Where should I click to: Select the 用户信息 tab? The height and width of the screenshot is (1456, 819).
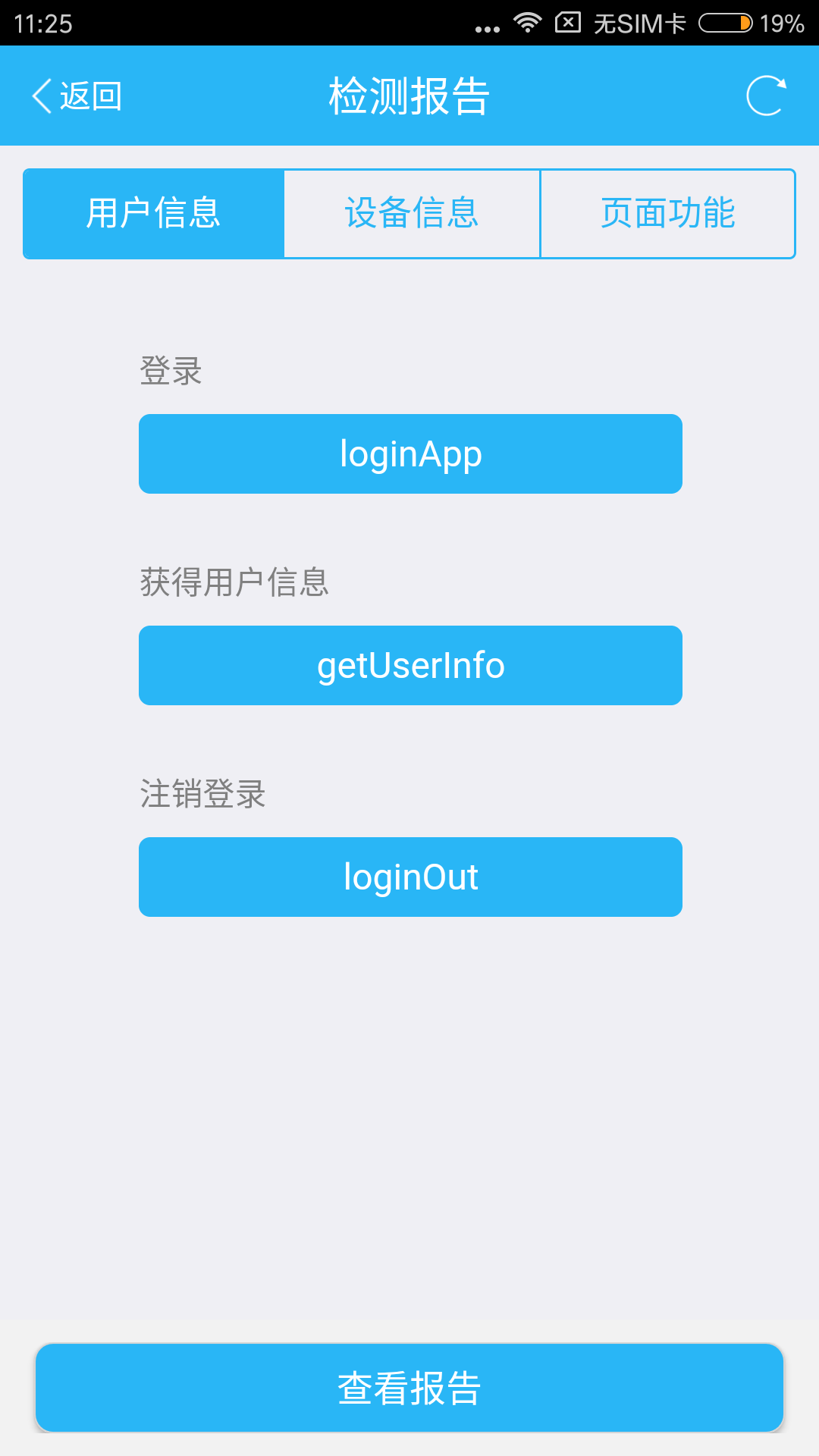154,214
